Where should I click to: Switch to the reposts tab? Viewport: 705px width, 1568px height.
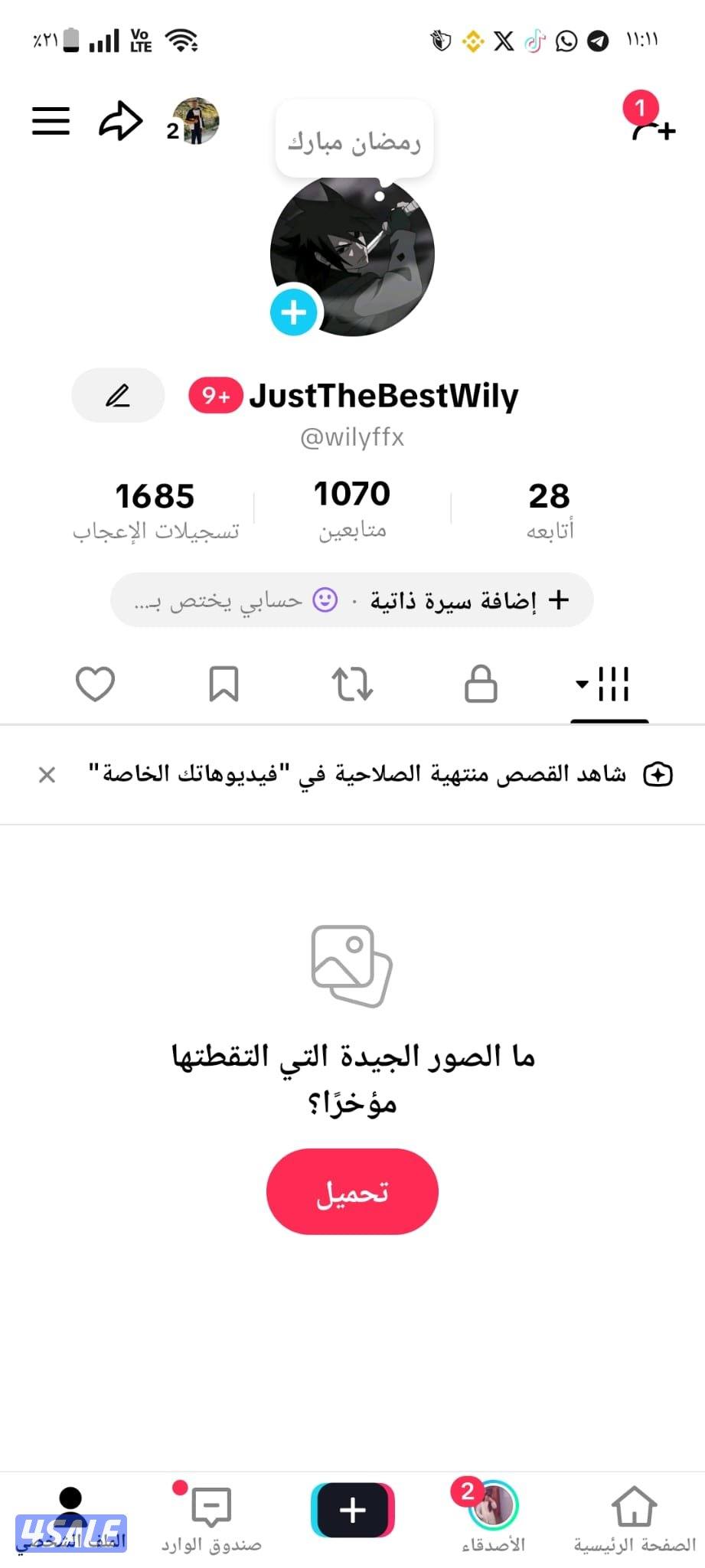[x=351, y=684]
